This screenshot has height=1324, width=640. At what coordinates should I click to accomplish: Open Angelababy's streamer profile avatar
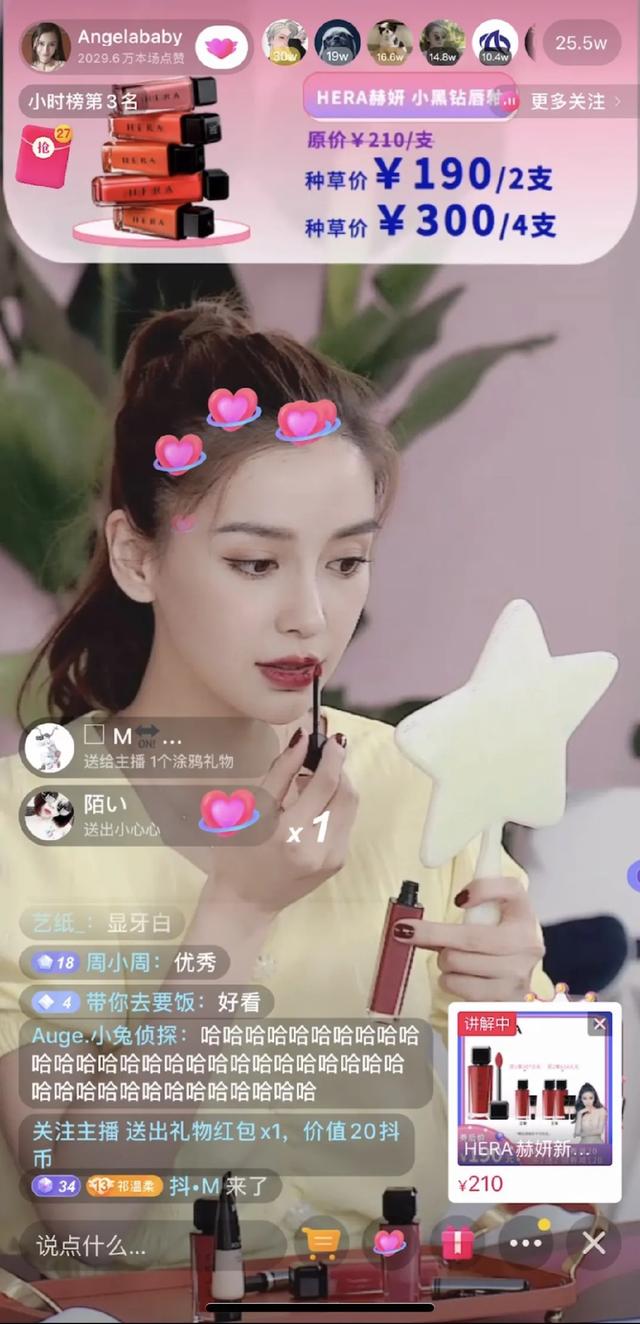point(48,45)
